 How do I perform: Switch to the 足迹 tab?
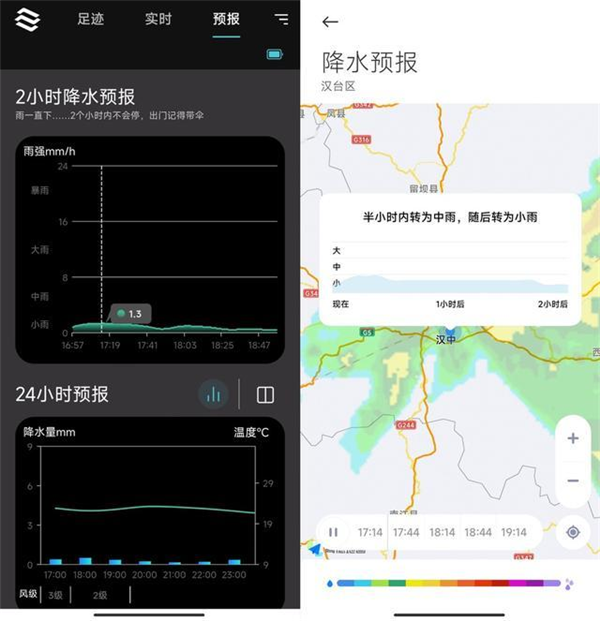[91, 19]
